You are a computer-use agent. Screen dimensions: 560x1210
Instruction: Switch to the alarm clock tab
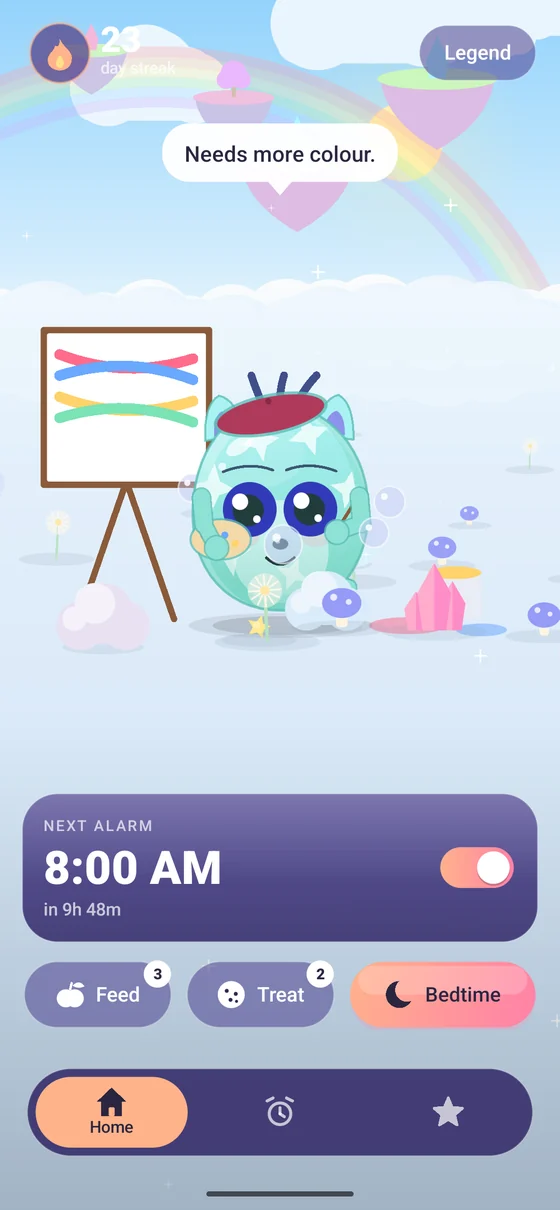pyautogui.click(x=280, y=1112)
